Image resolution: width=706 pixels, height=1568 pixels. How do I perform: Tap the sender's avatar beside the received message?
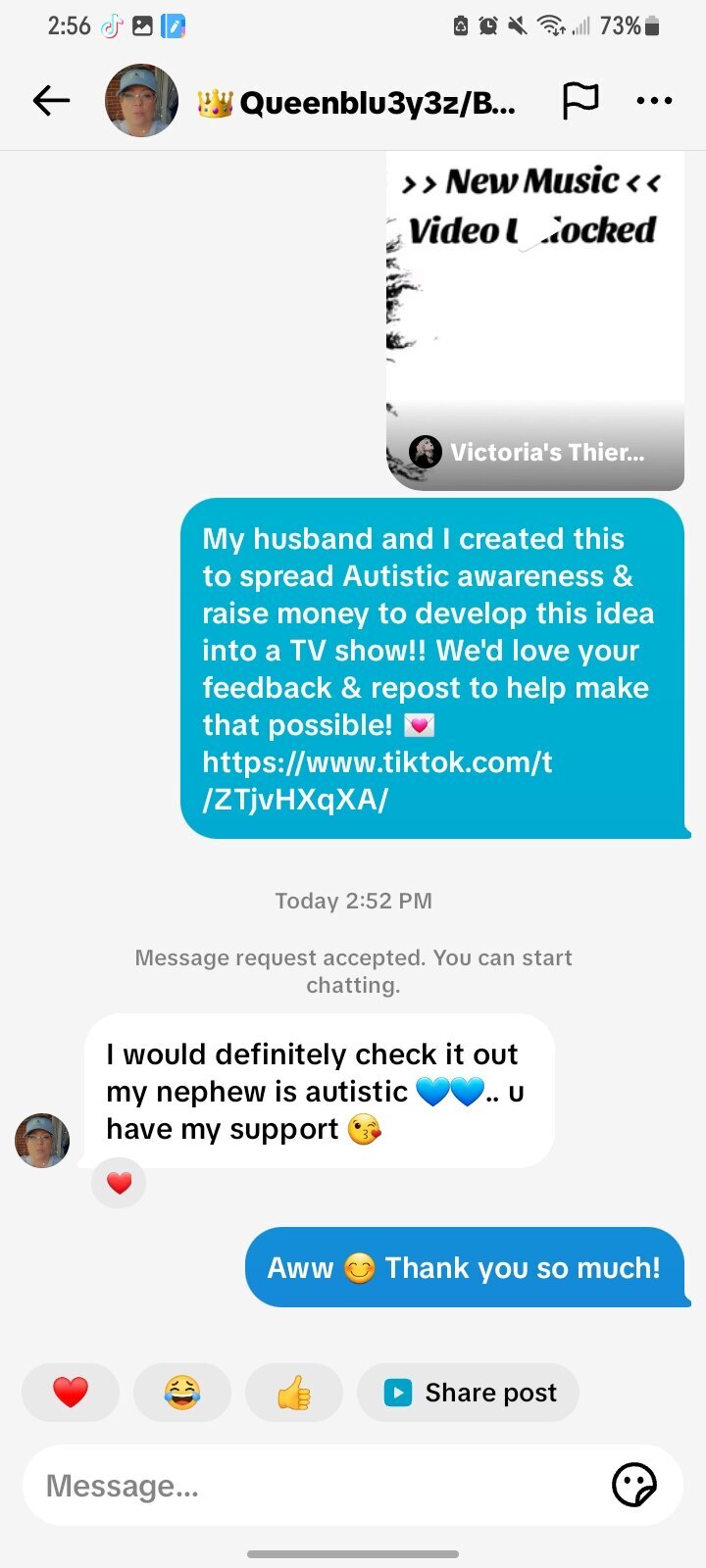pyautogui.click(x=42, y=1140)
